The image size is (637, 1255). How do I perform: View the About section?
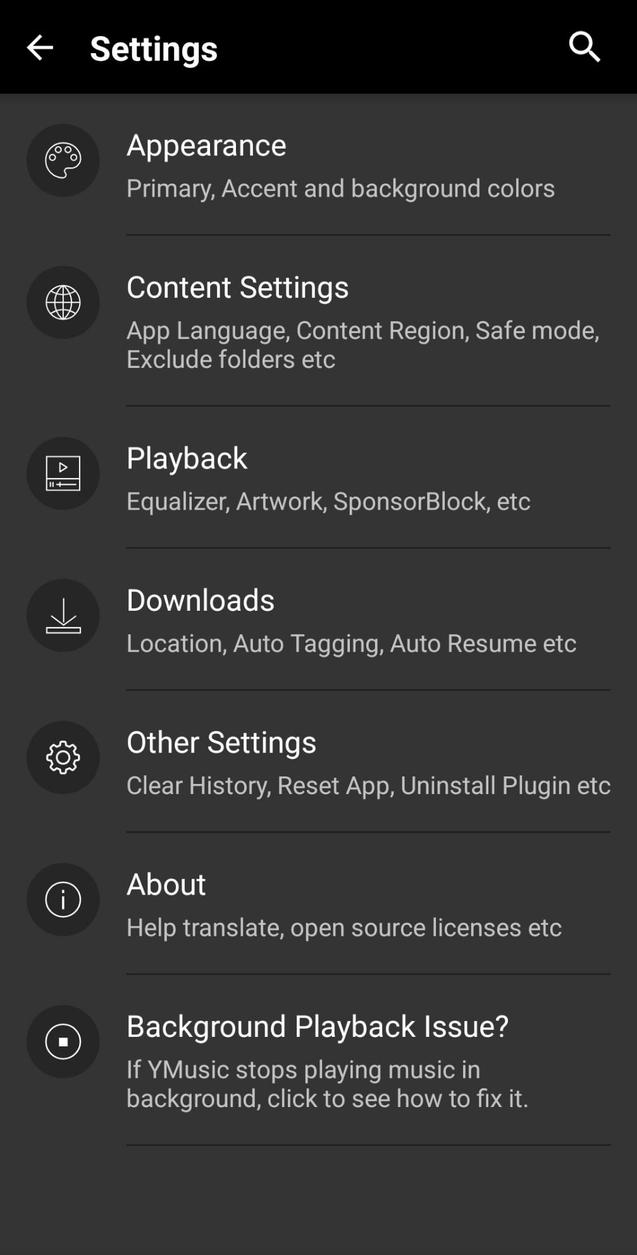coord(318,903)
